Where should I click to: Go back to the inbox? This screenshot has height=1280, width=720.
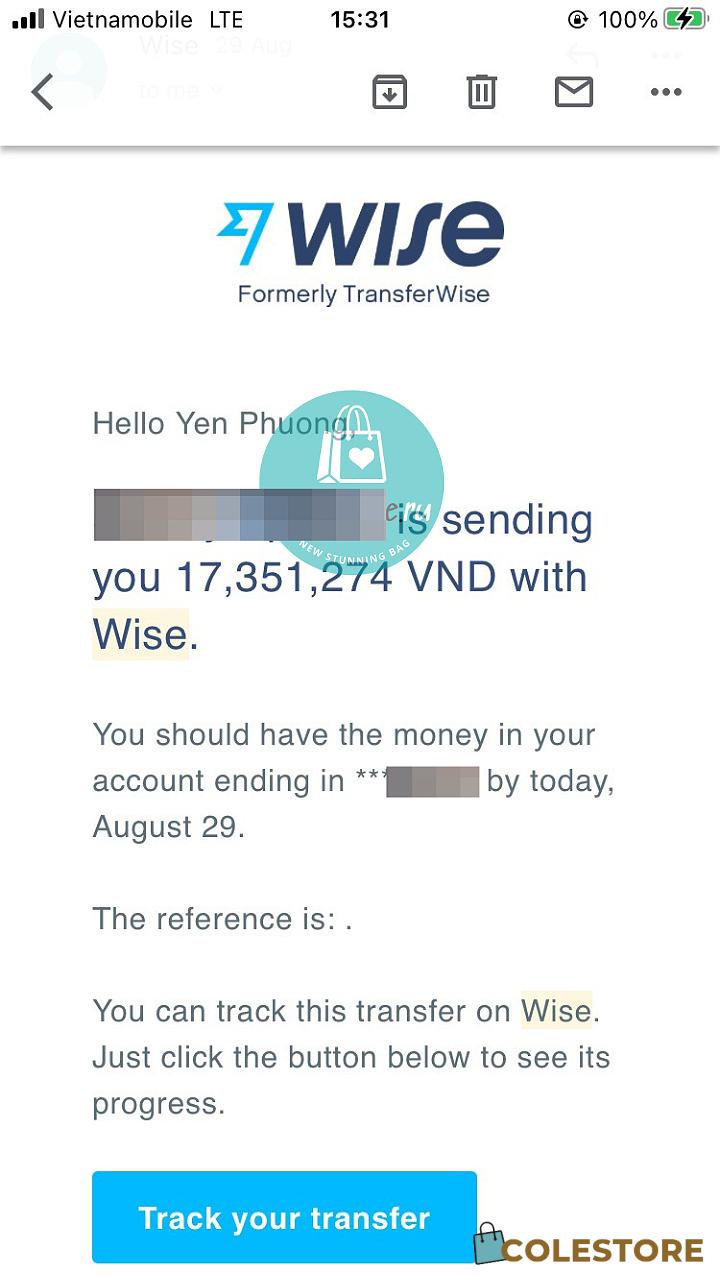click(x=42, y=92)
